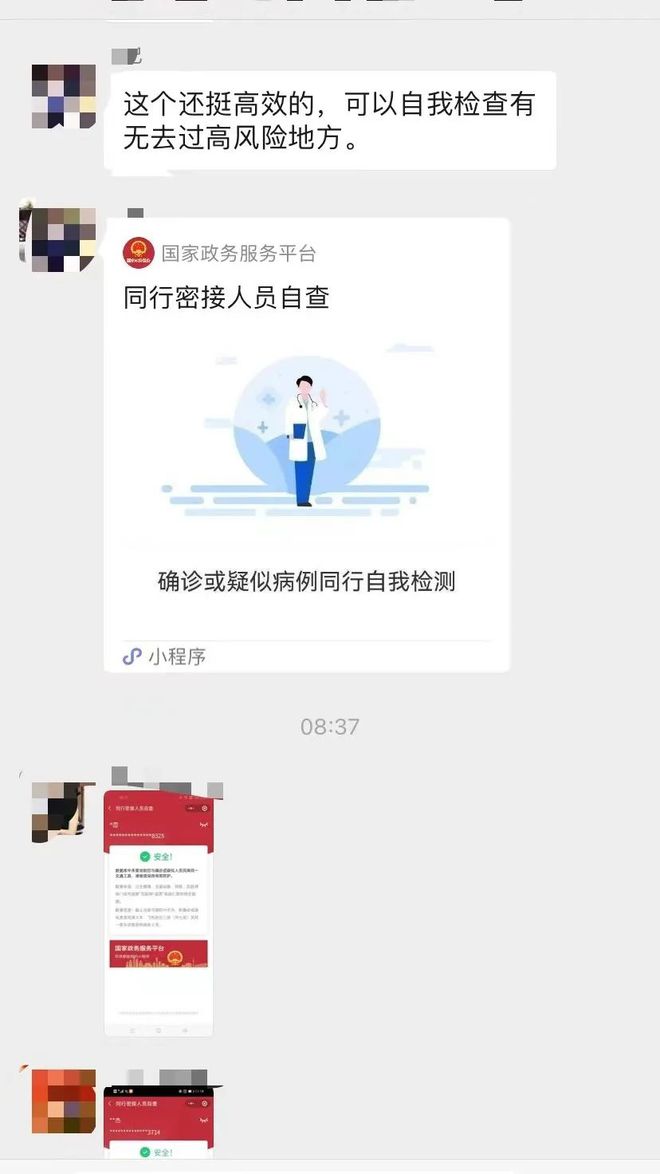
Task: Open the partly visible screenshot image in the last message
Action: [x=158, y=1120]
